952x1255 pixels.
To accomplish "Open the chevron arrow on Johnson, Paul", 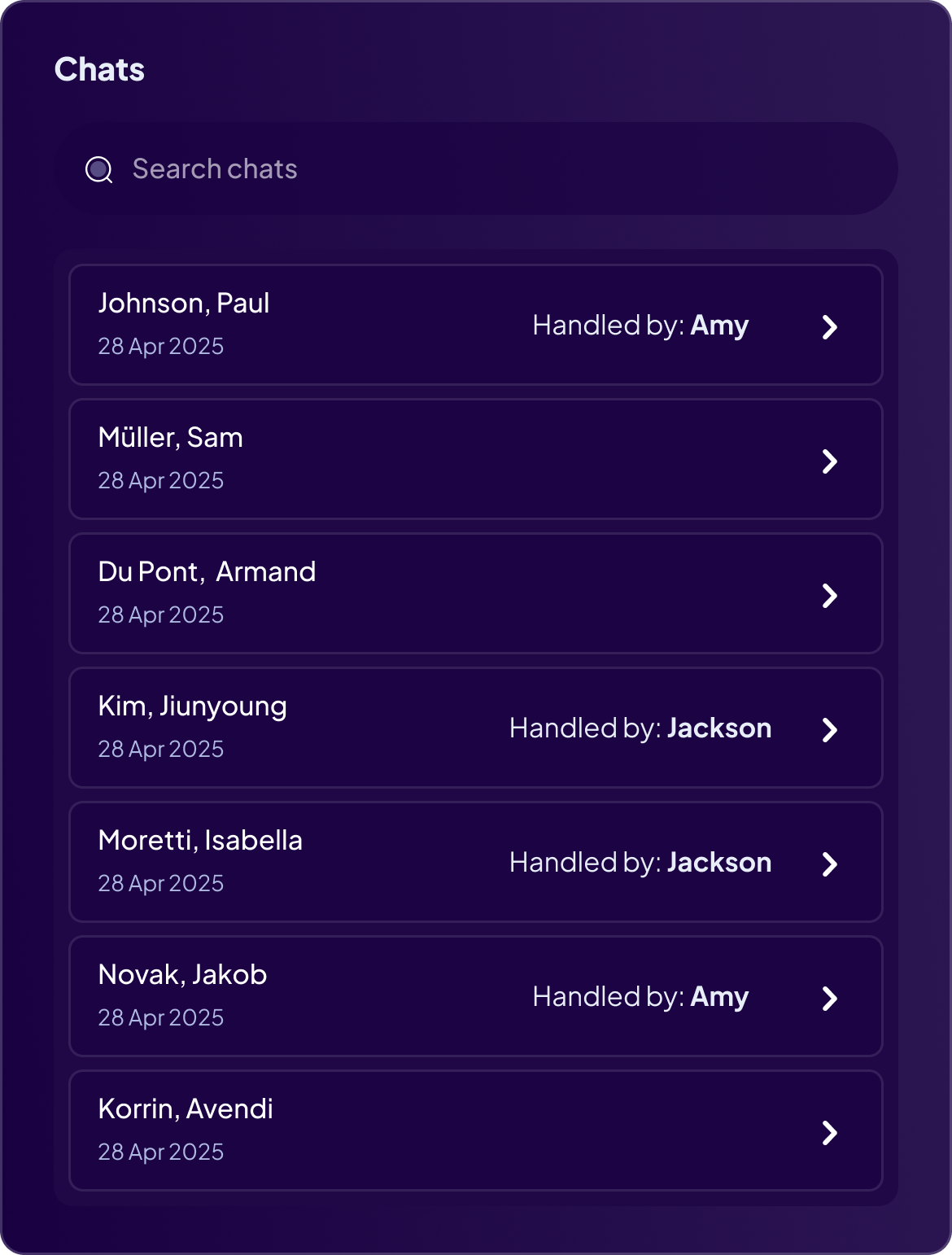I will 831,326.
